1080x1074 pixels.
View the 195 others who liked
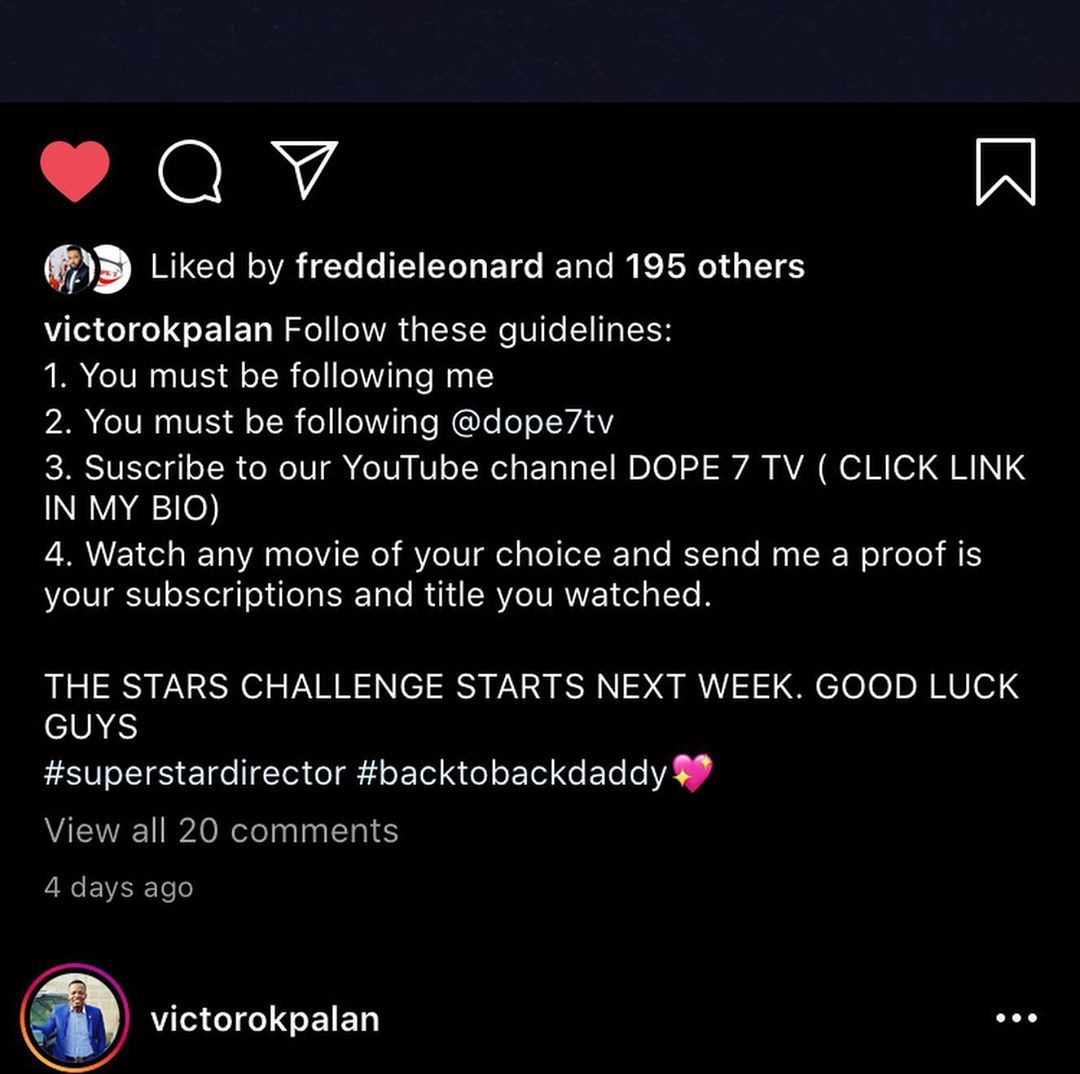715,267
